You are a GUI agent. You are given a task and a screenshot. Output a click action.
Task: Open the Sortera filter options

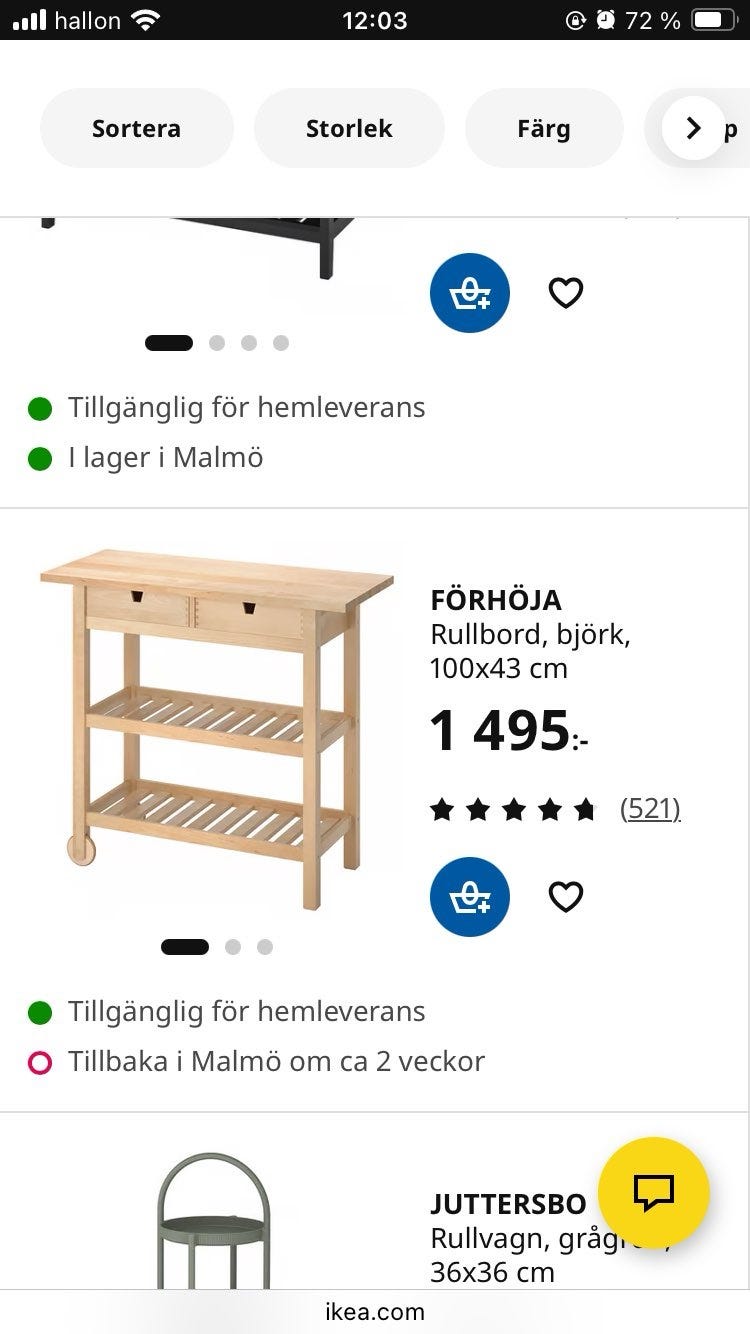pos(137,128)
